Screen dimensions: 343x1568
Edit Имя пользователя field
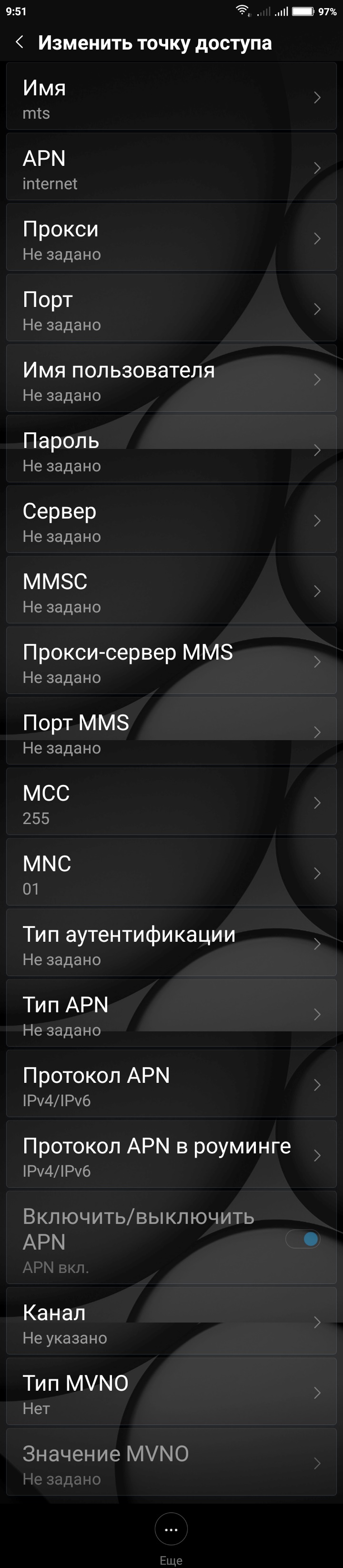pyautogui.click(x=171, y=380)
